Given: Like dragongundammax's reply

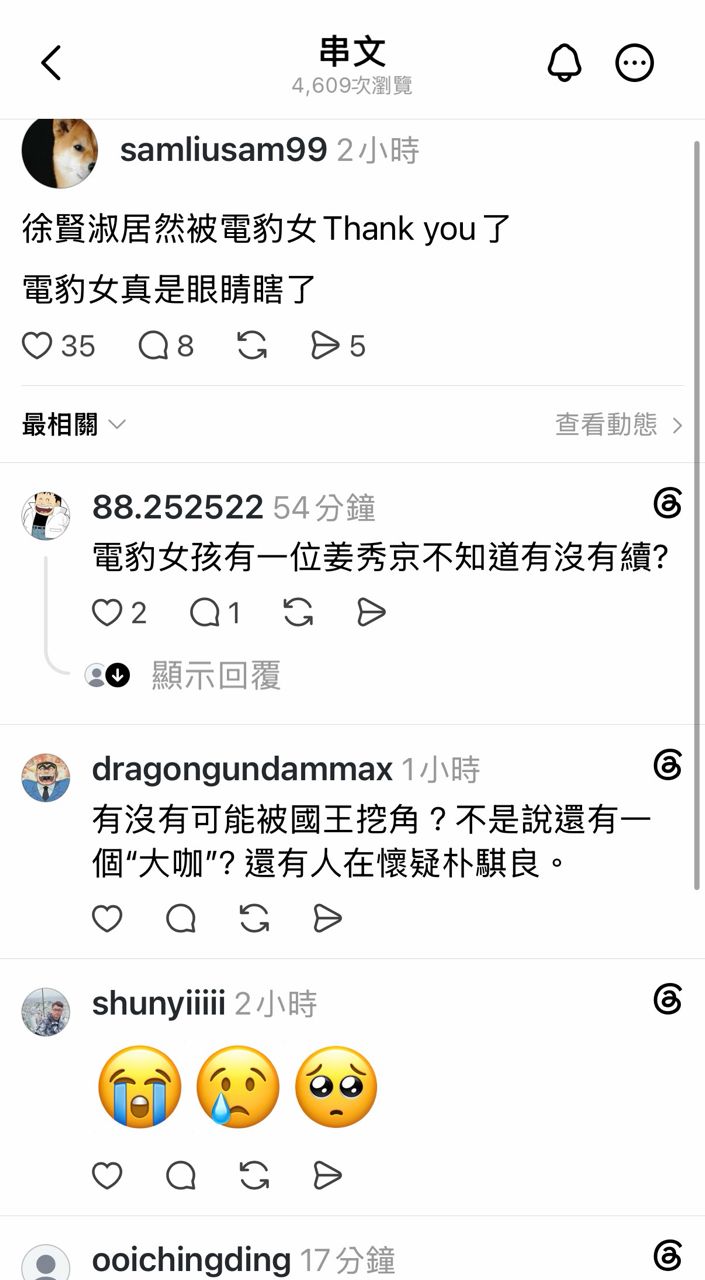Looking at the screenshot, I should [107, 918].
